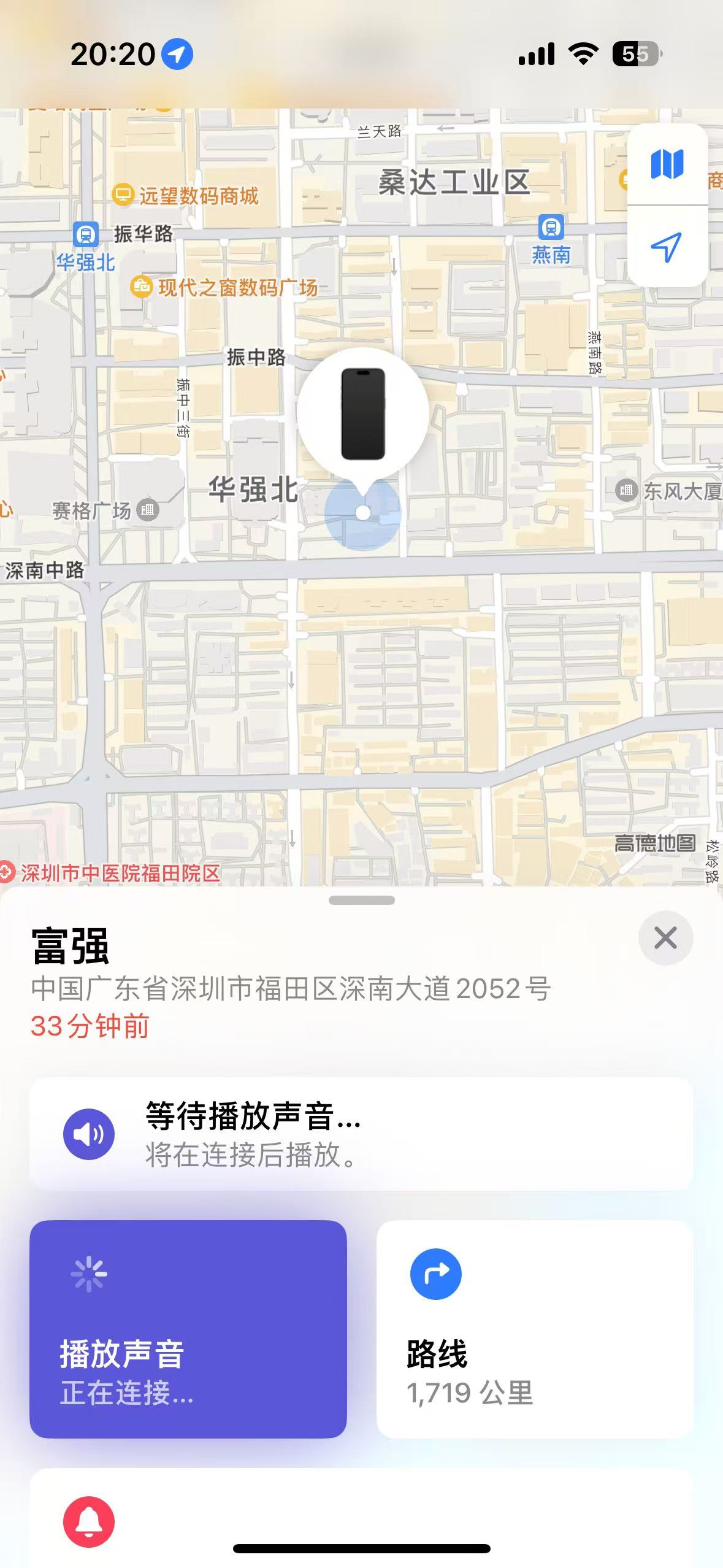Tap the panel grabber handle to expand the sheet
The image size is (723, 1568).
(362, 900)
